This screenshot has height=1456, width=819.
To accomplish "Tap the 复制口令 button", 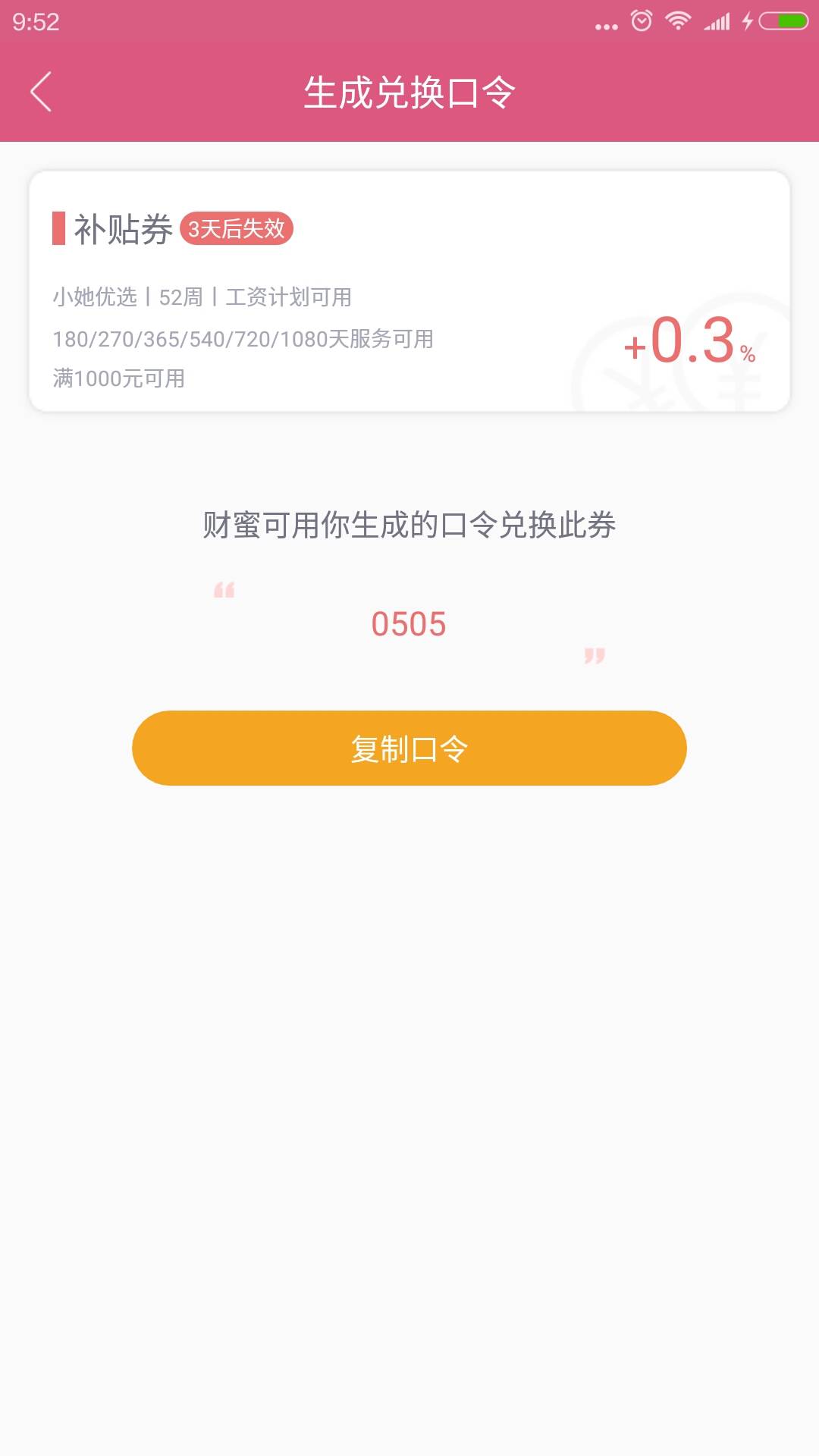I will pyautogui.click(x=409, y=748).
